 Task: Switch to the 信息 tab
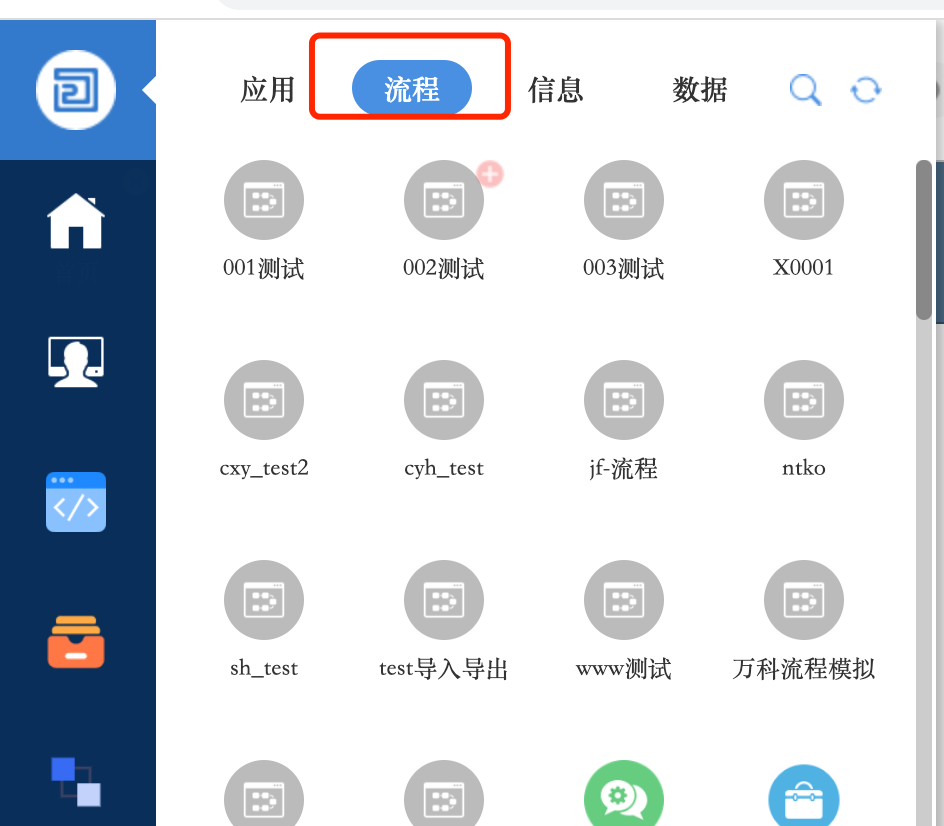pos(555,90)
